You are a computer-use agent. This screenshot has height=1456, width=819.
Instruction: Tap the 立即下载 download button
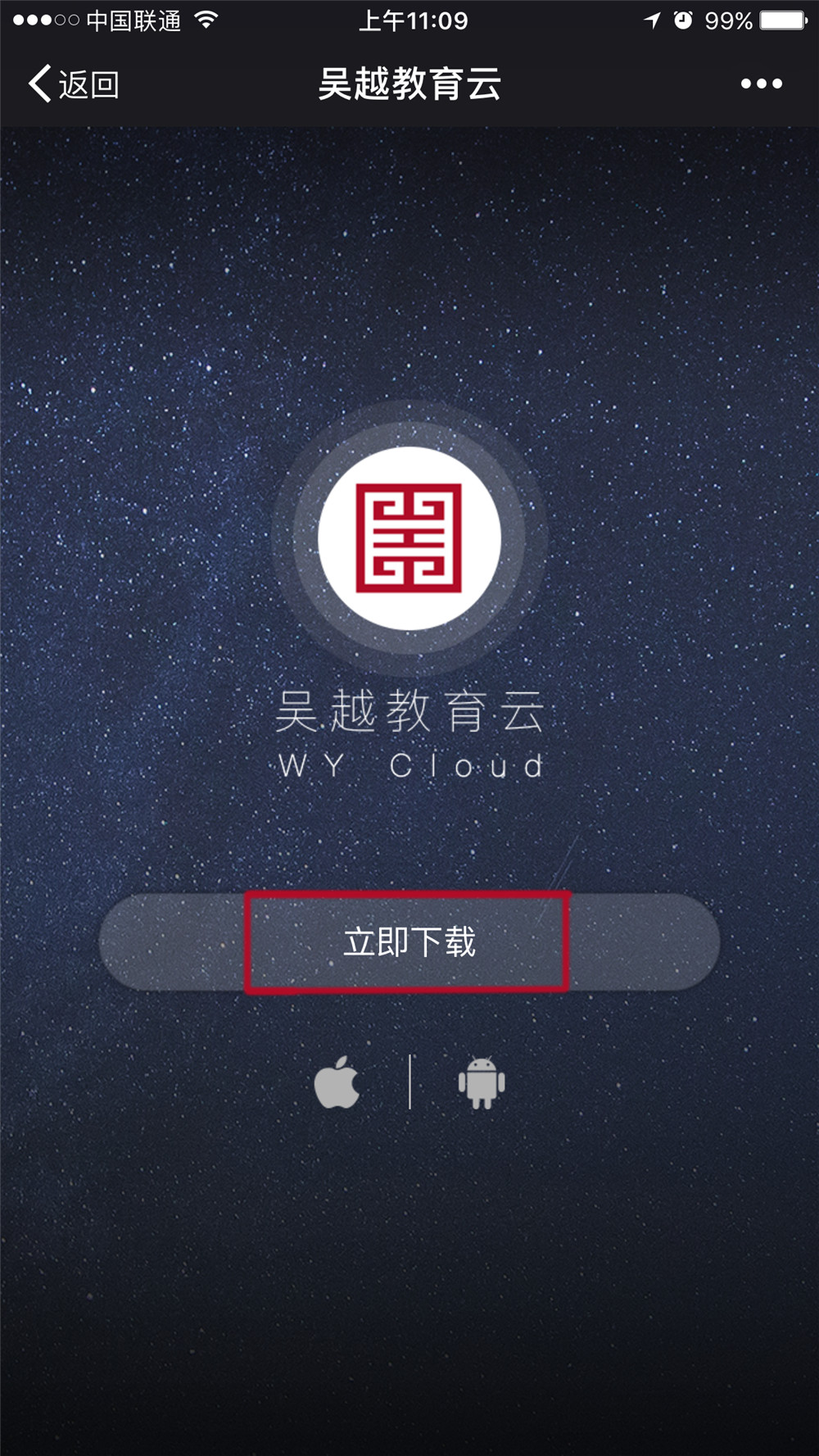tap(409, 942)
